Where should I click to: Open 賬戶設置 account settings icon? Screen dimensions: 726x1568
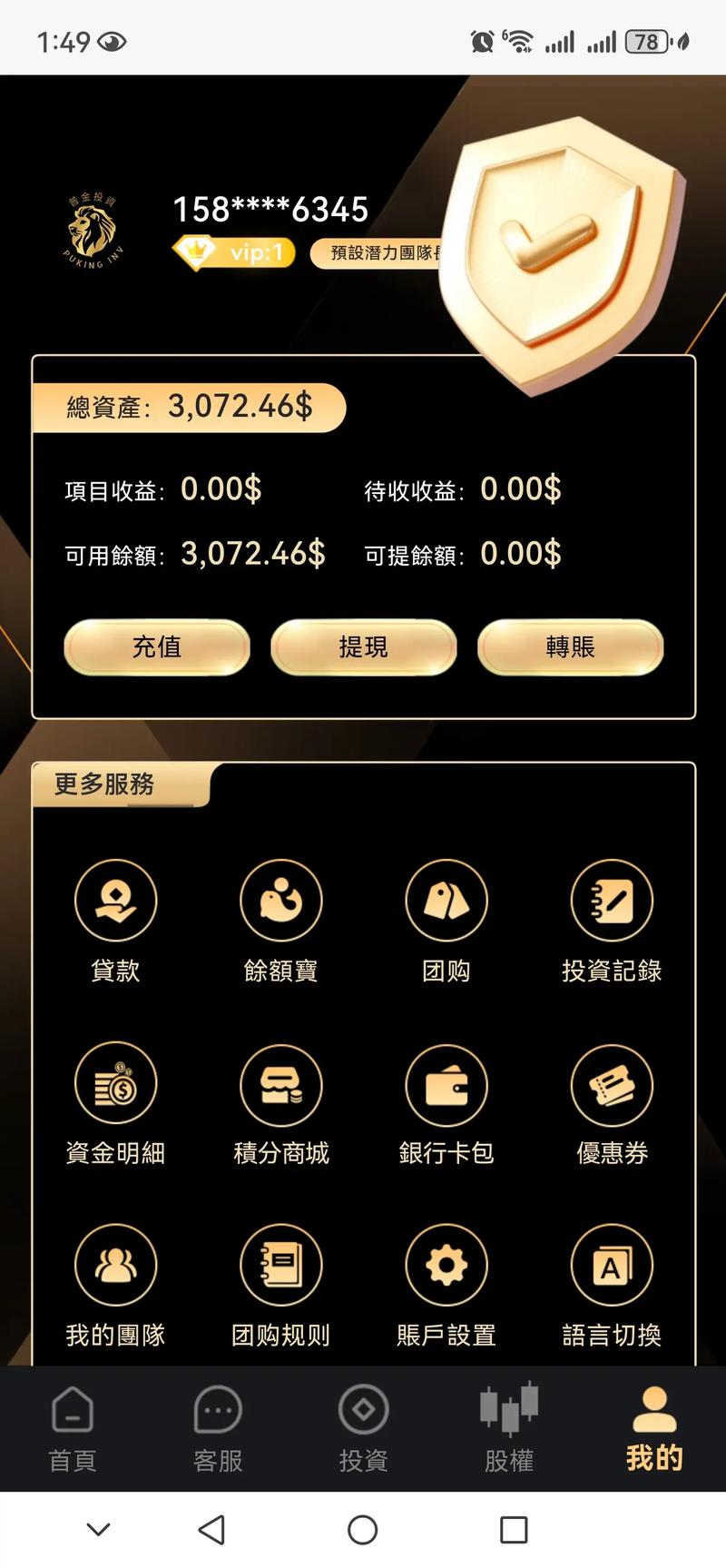pos(446,1264)
